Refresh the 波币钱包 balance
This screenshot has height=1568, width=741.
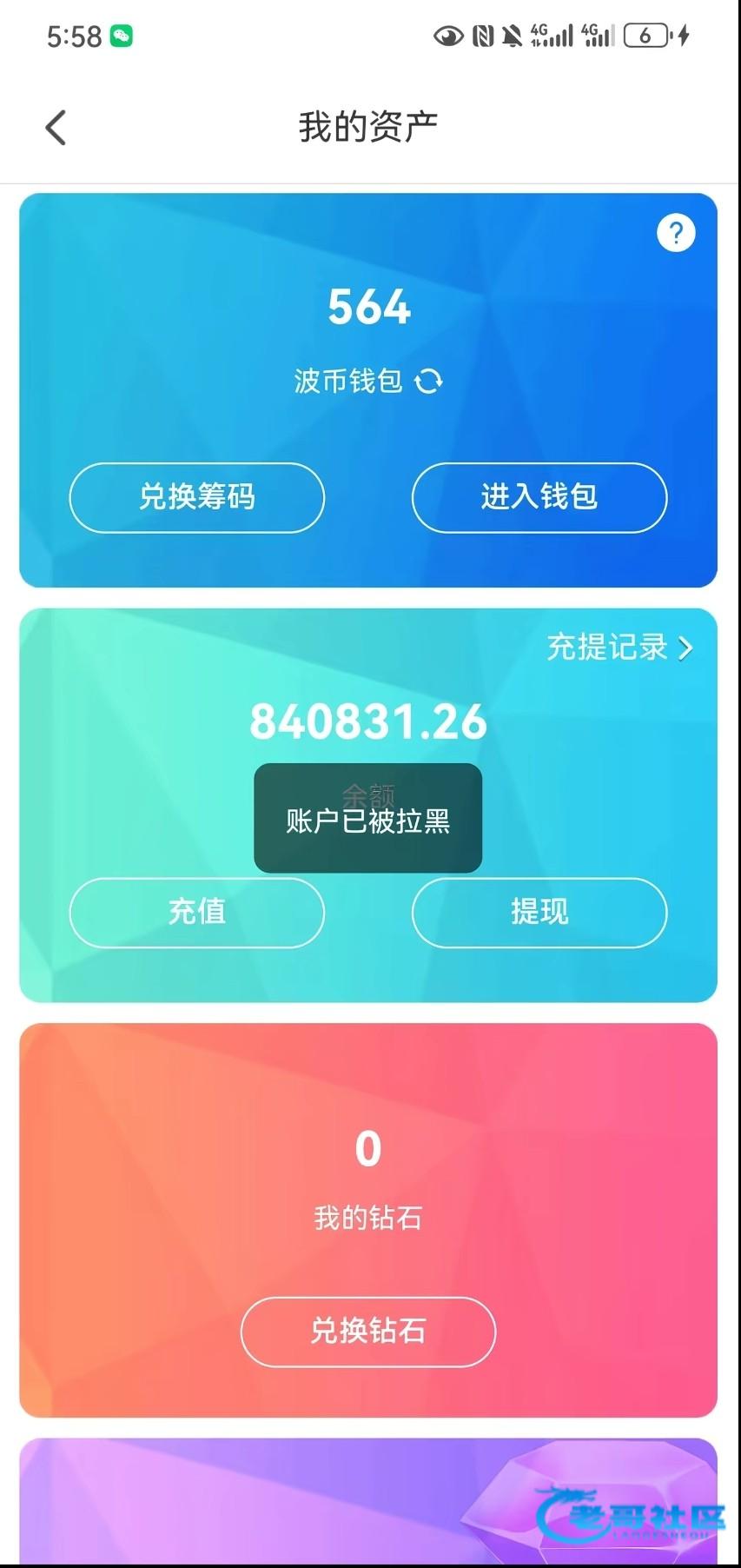(428, 381)
